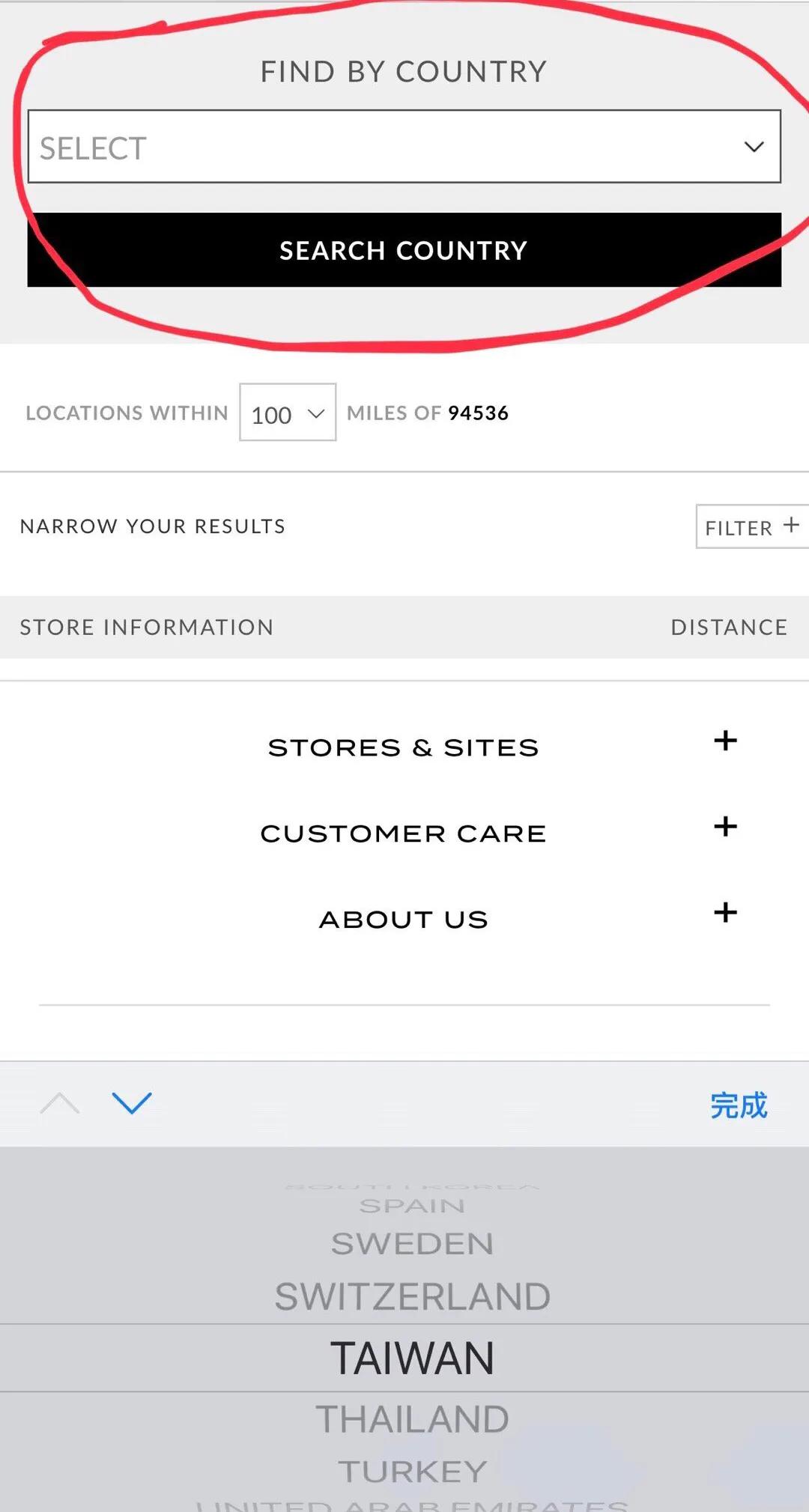Click the STORE INFORMATION header
This screenshot has height=1512, width=809.
click(x=147, y=627)
